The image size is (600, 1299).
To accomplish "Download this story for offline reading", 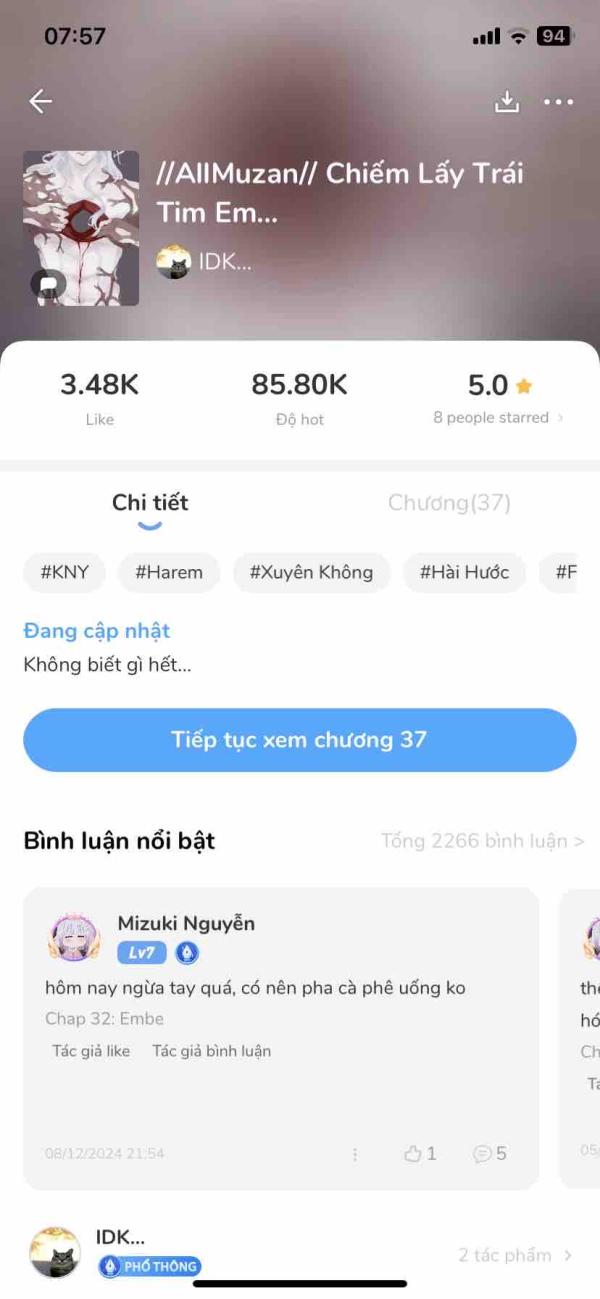I will tap(507, 101).
